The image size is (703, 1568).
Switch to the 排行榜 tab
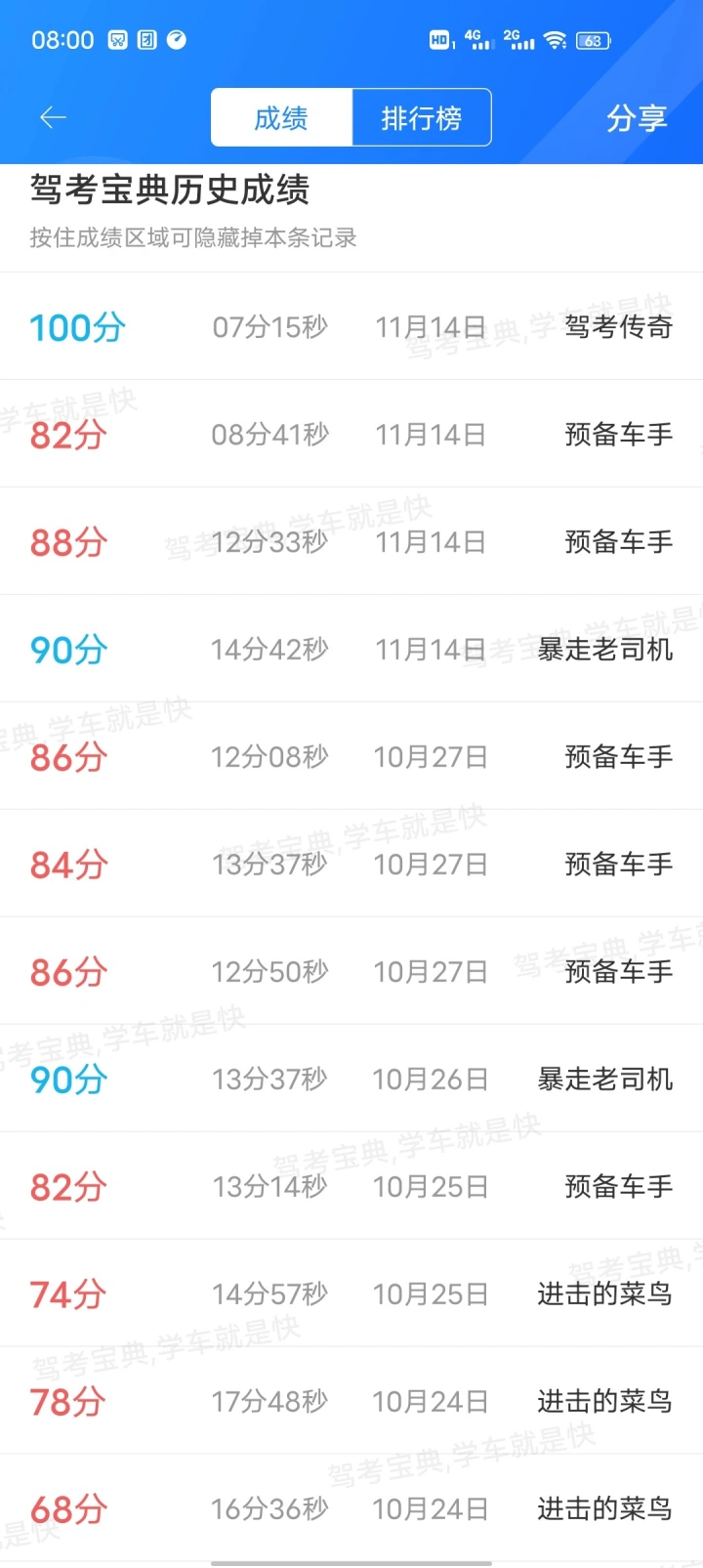[x=421, y=118]
